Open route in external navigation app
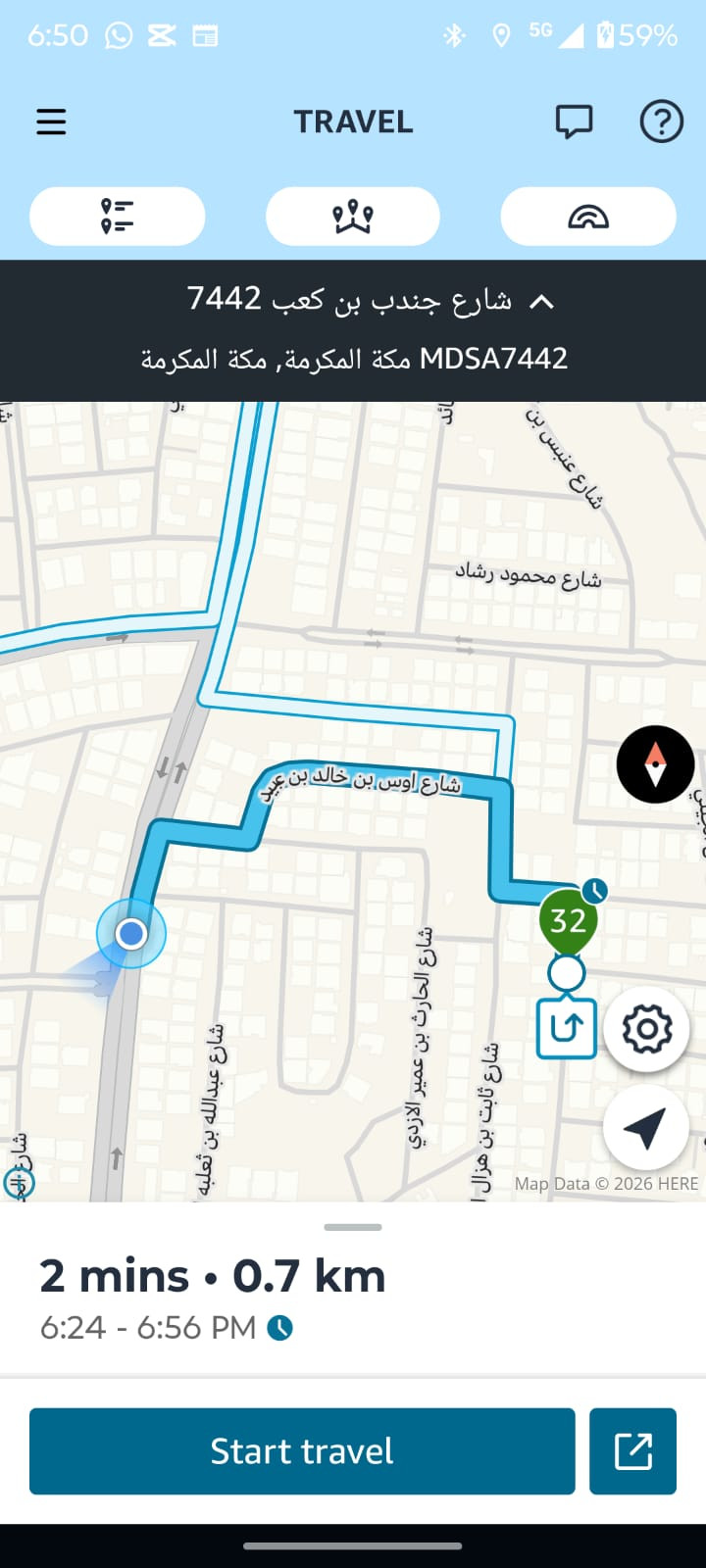This screenshot has height=1568, width=706. (632, 1451)
